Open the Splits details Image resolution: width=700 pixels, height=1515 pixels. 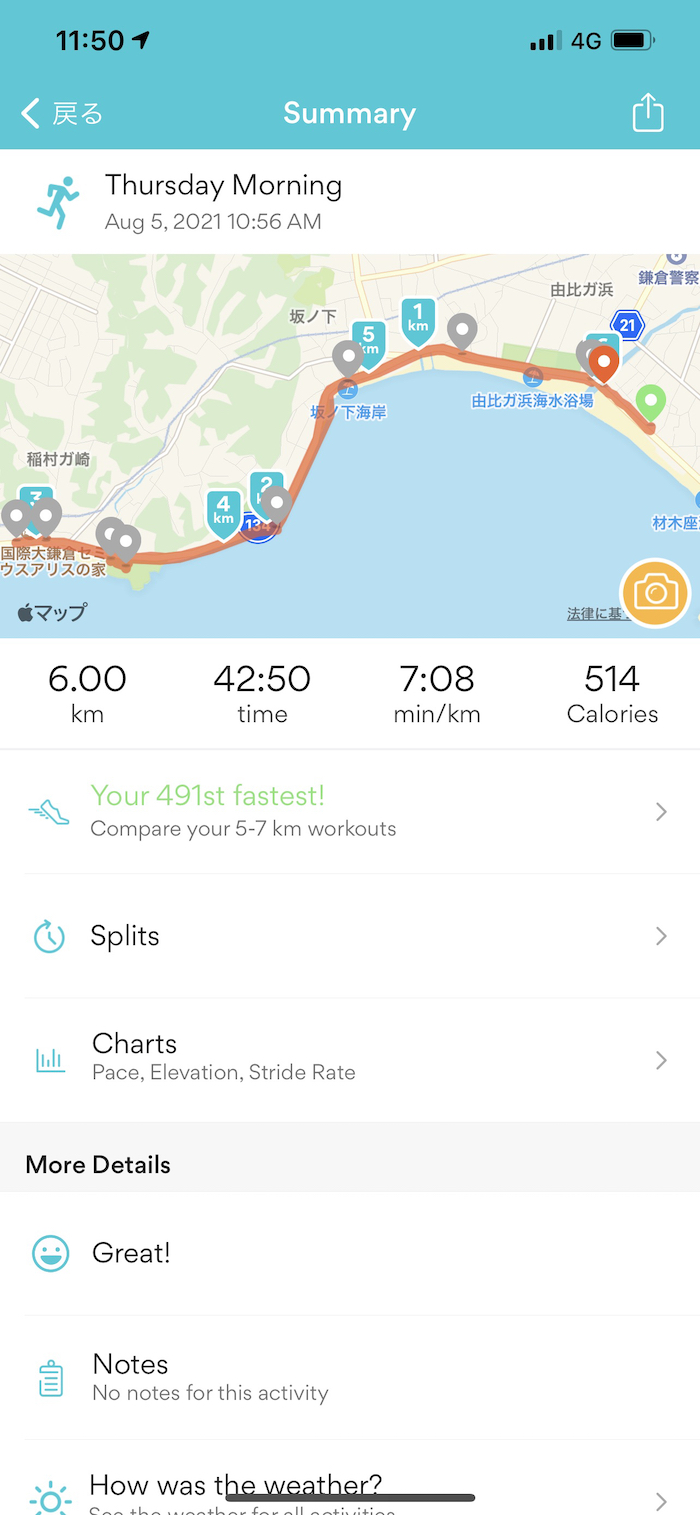point(348,936)
